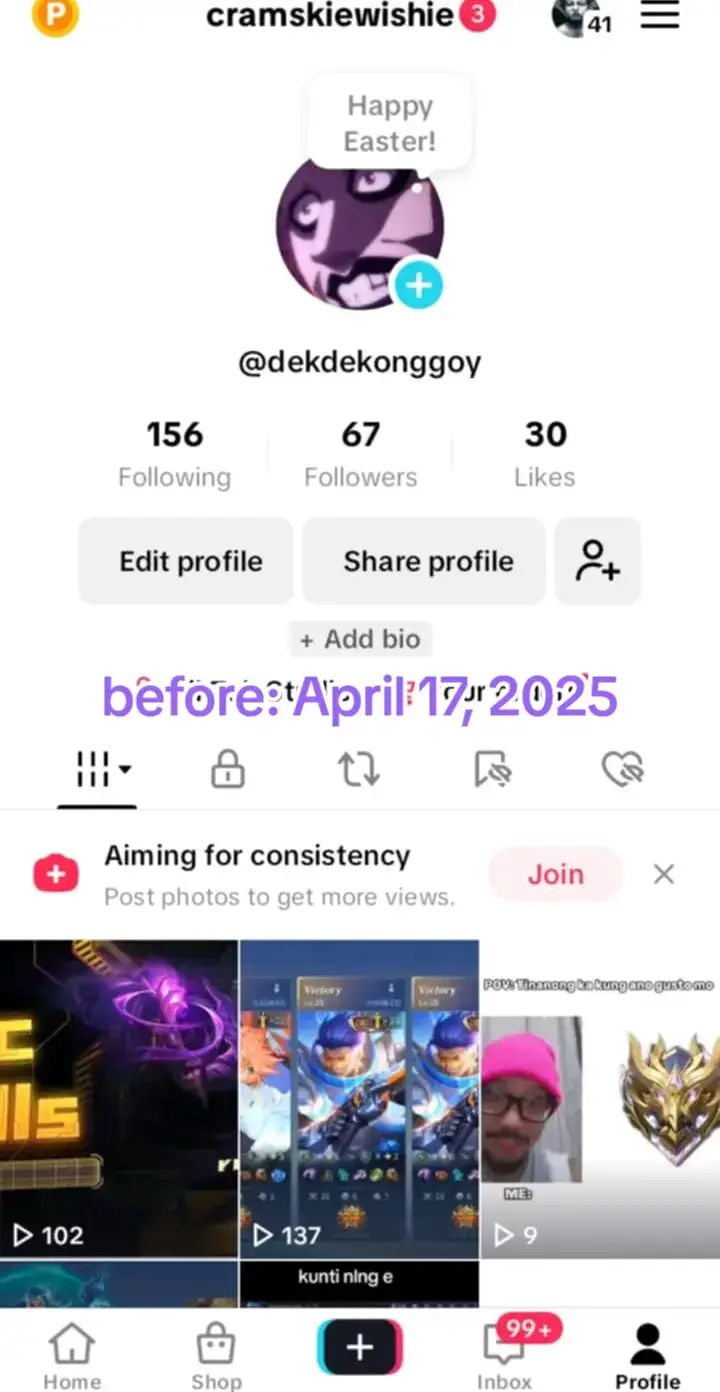The width and height of the screenshot is (720, 1392).
Task: Open the hamburger menu
Action: pos(659,17)
